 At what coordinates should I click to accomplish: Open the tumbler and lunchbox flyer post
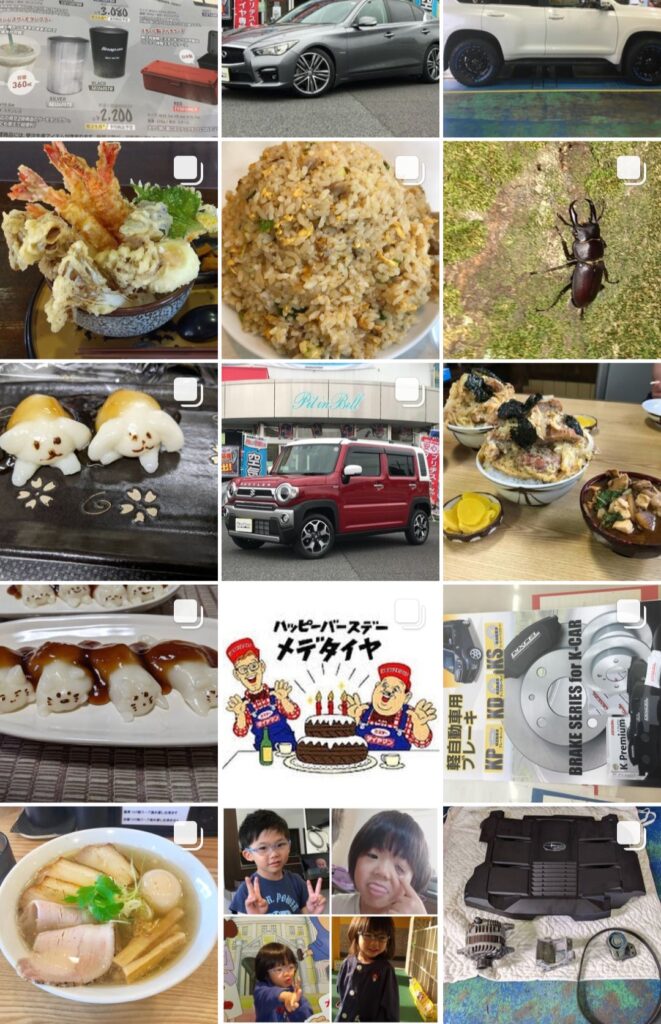point(109,68)
